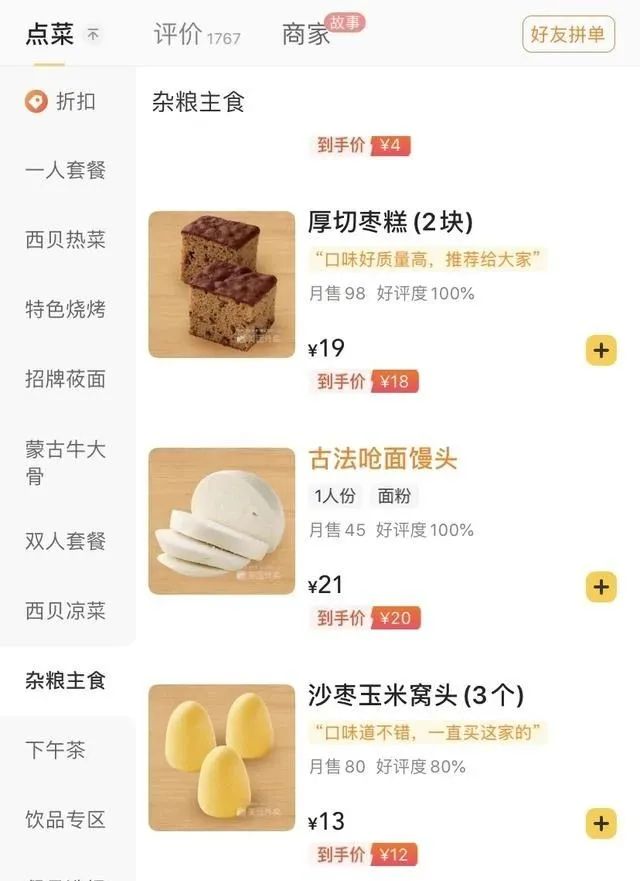The height and width of the screenshot is (881, 640).
Task: Go to 西贝热菜 category
Action: tap(66, 240)
